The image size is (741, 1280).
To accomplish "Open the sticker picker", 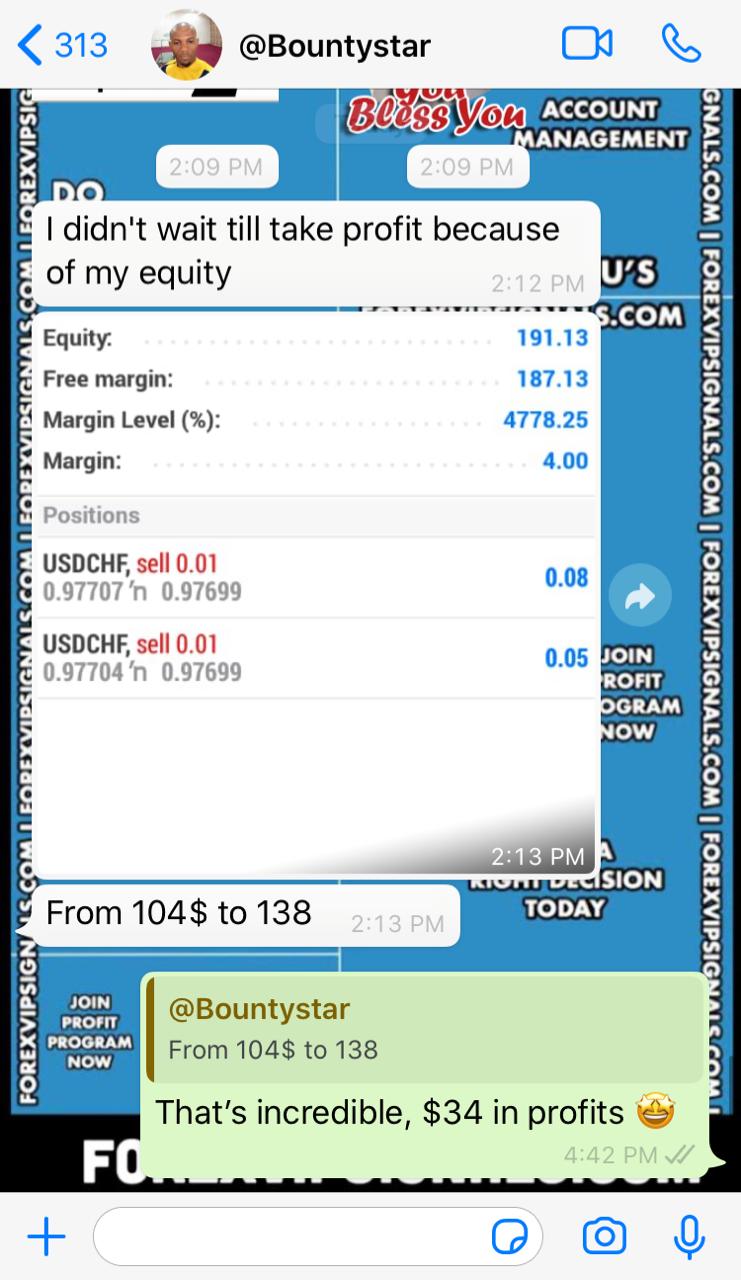I will 510,1238.
